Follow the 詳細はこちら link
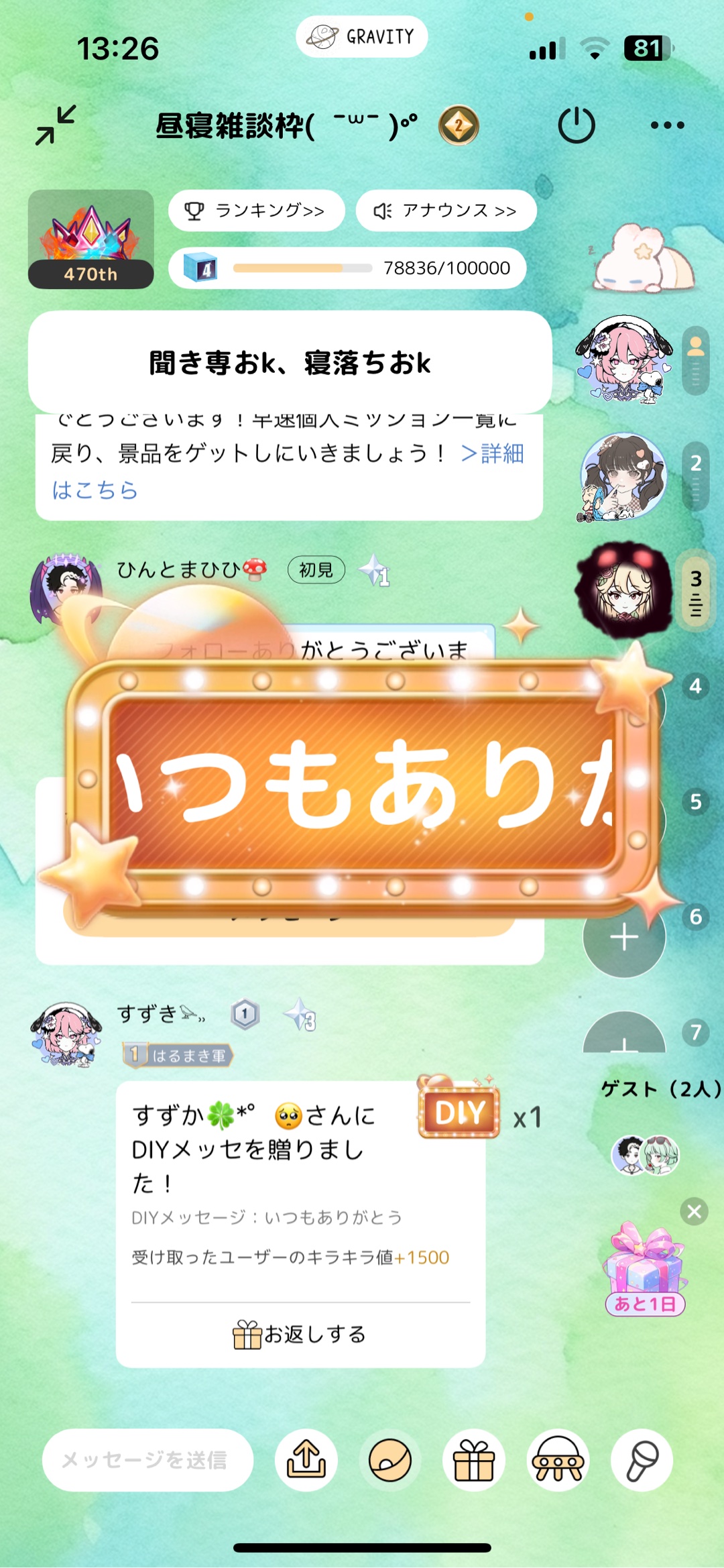This screenshot has height=1568, width=724. coord(492,454)
